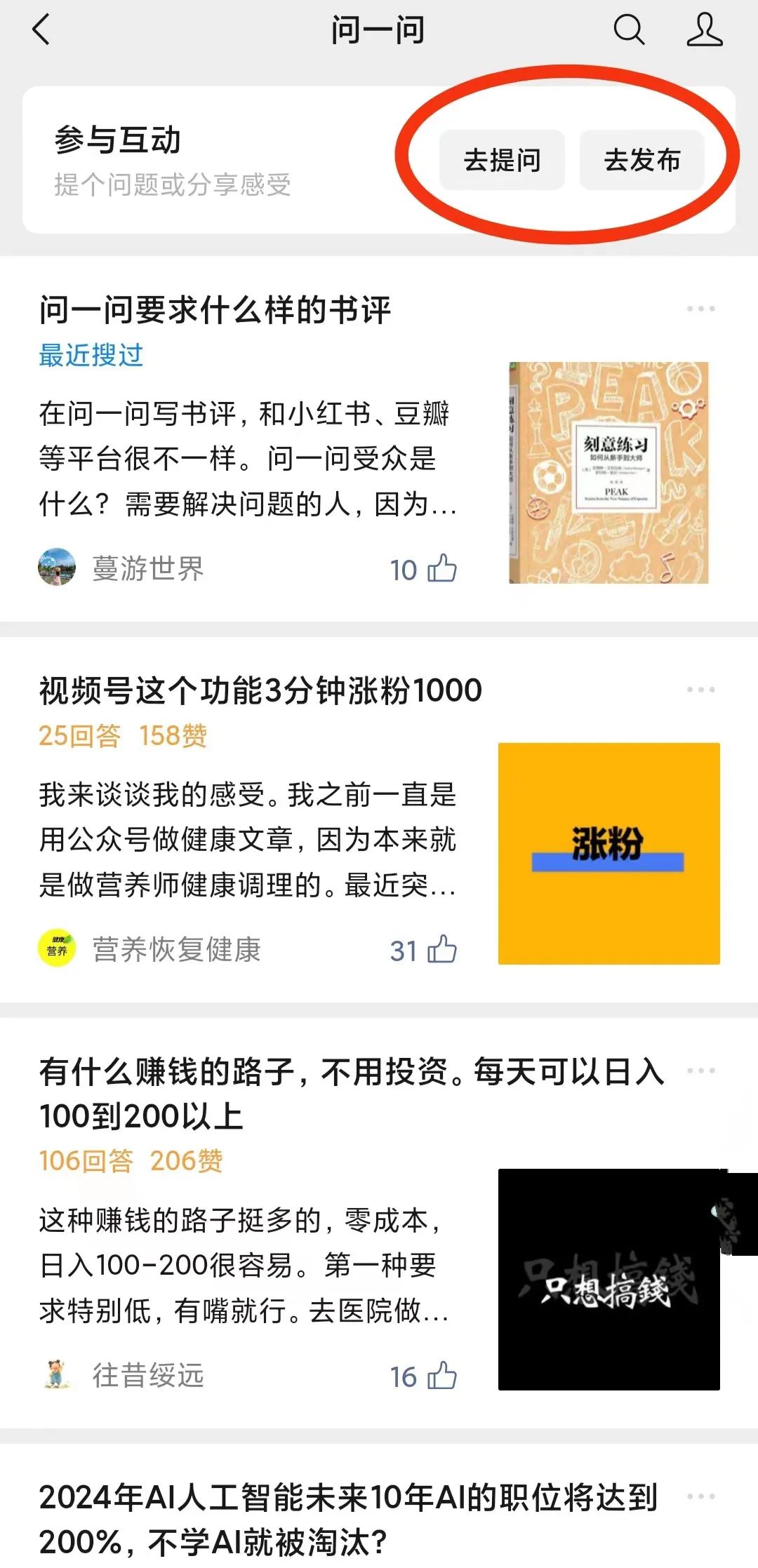The height and width of the screenshot is (1568, 758).
Task: Open the 刻意练习 book cover thumbnail
Action: 609,473
